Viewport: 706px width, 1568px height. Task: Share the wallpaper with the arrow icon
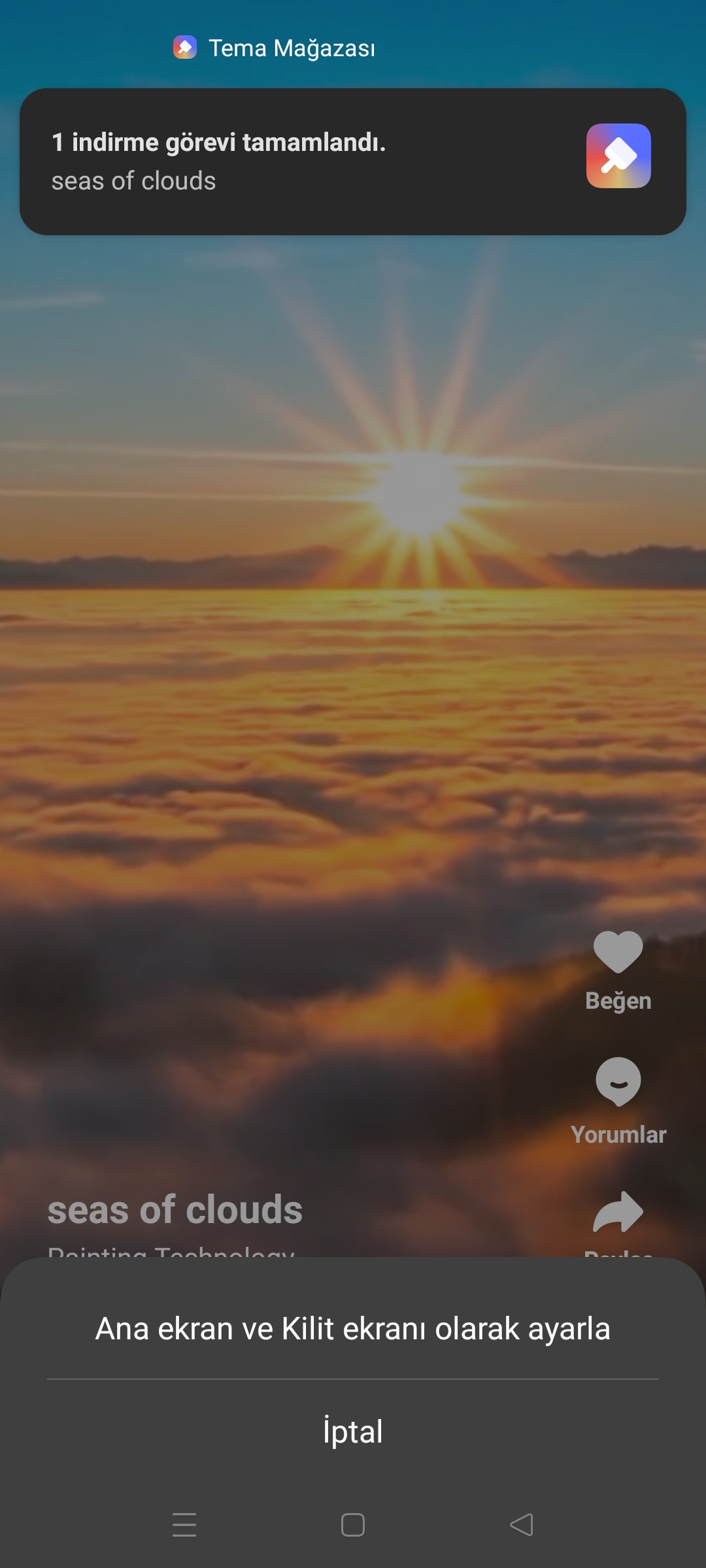(x=618, y=1213)
